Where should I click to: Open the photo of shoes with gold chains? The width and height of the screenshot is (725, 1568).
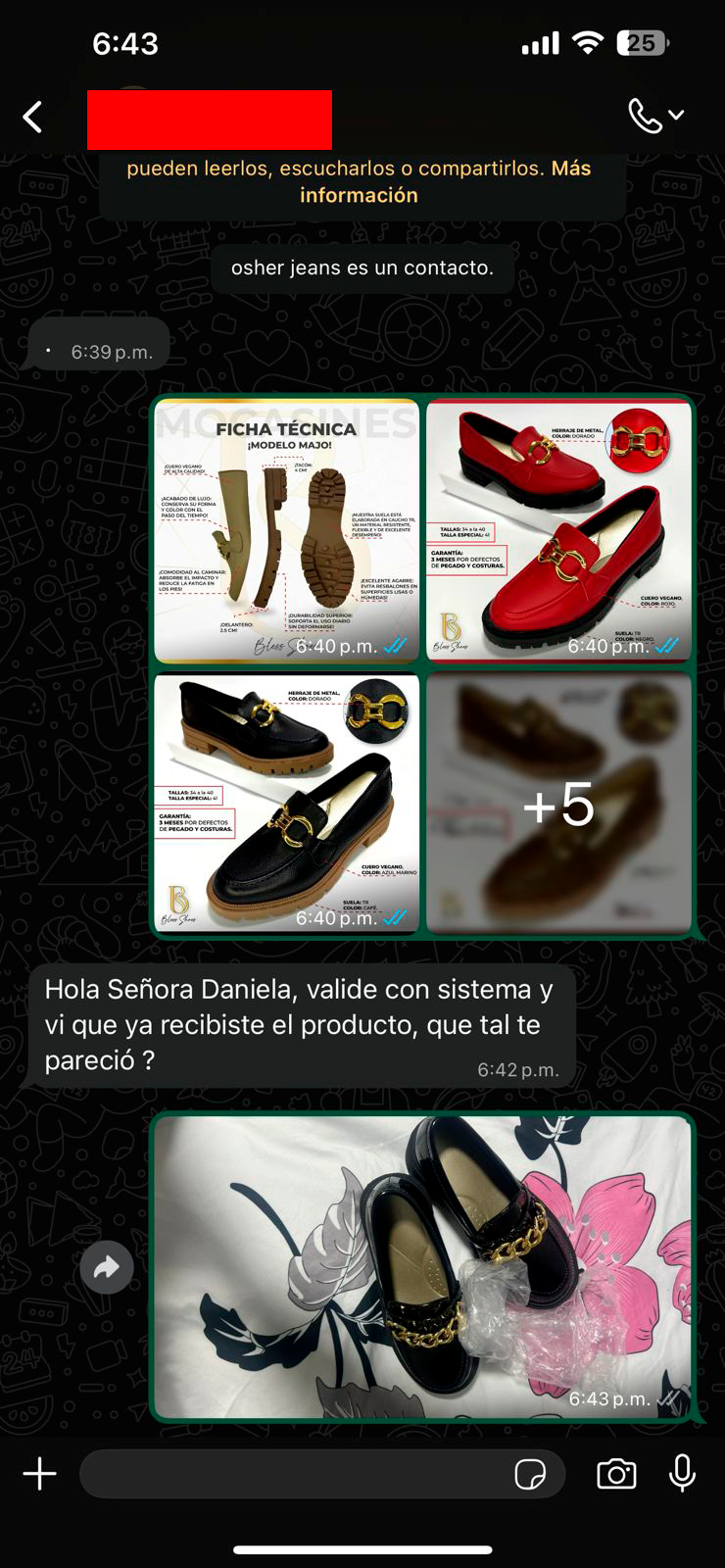point(422,1266)
